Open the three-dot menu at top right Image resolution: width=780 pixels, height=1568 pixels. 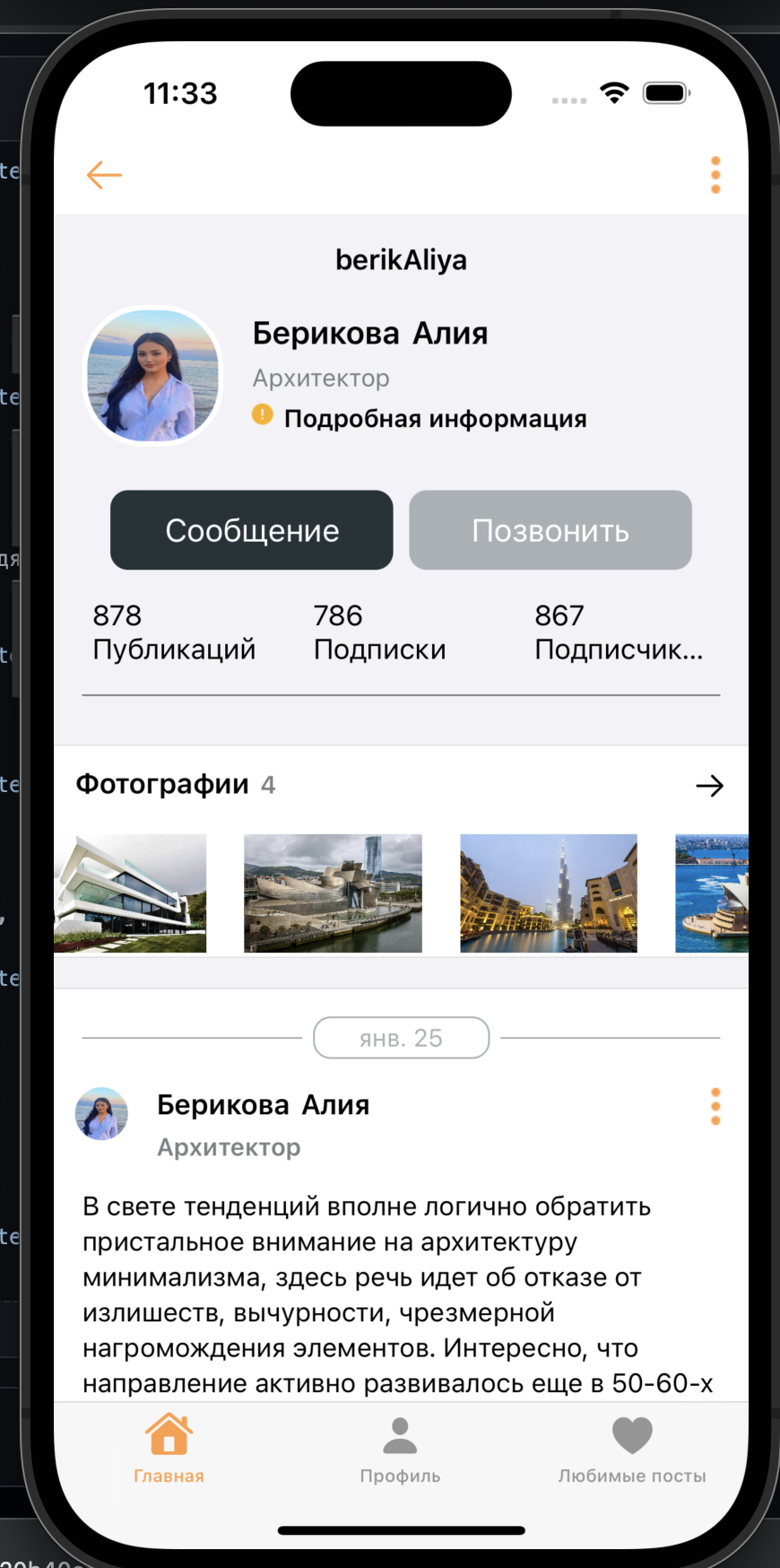(715, 175)
